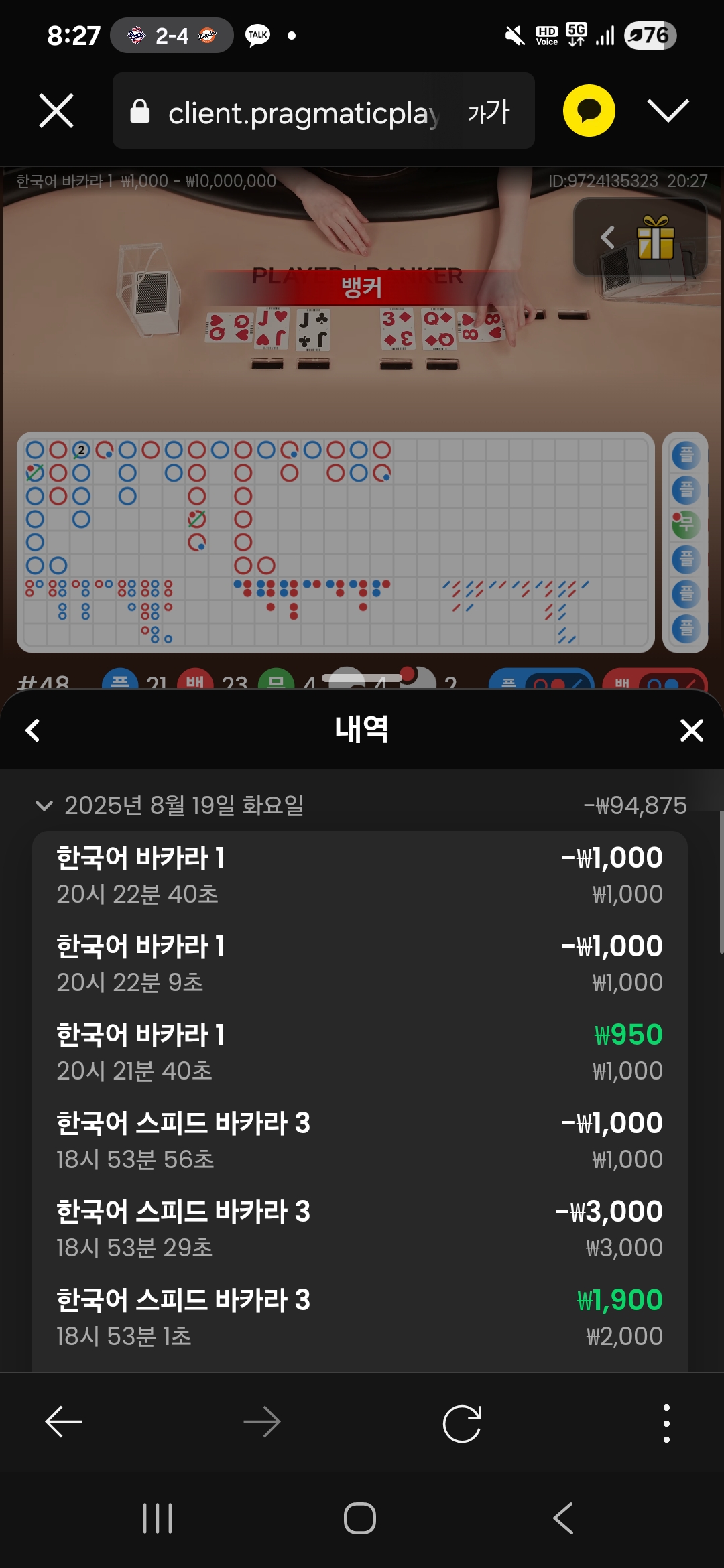Image resolution: width=724 pixels, height=1568 pixels.
Task: Open the 18시 53분 56초 스피드 바카라 3 record
Action: click(359, 1140)
